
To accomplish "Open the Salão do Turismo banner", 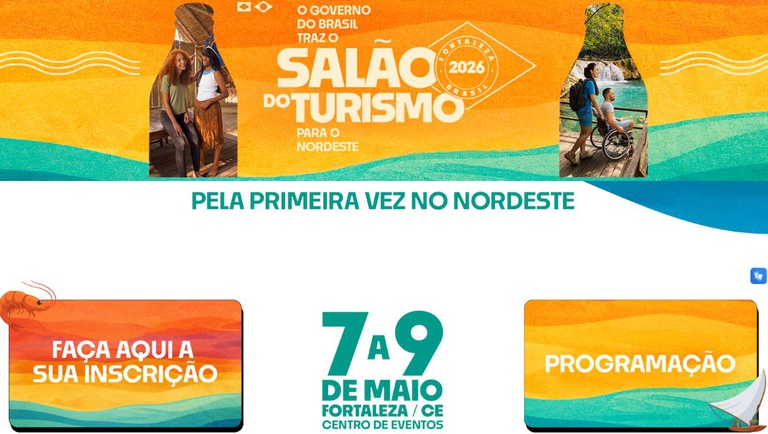I will (x=384, y=90).
